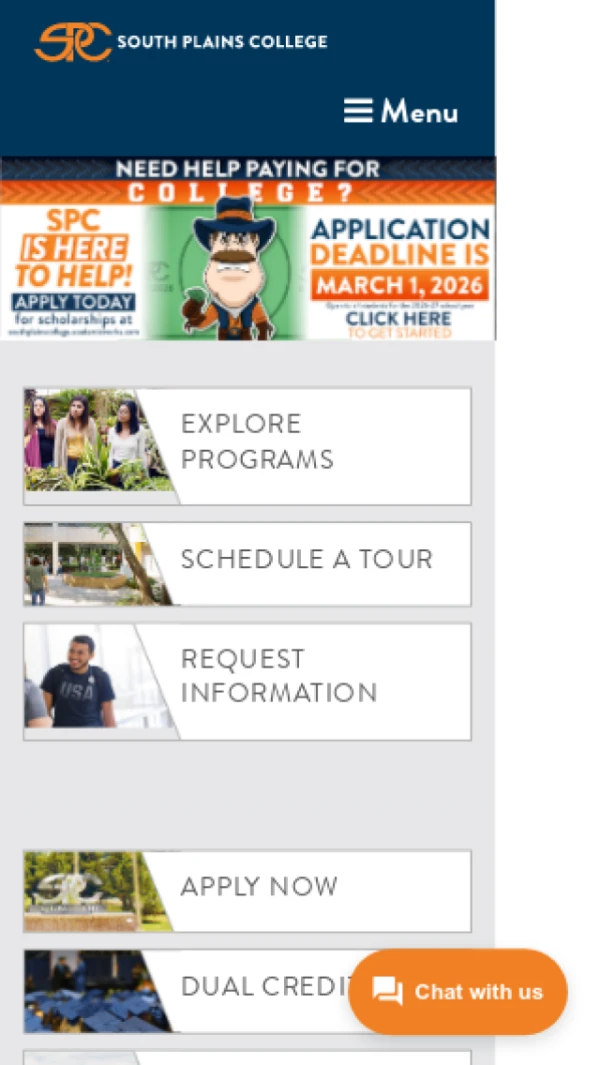Open the scholarship application deadline banner
The image size is (600, 1065).
[x=248, y=250]
